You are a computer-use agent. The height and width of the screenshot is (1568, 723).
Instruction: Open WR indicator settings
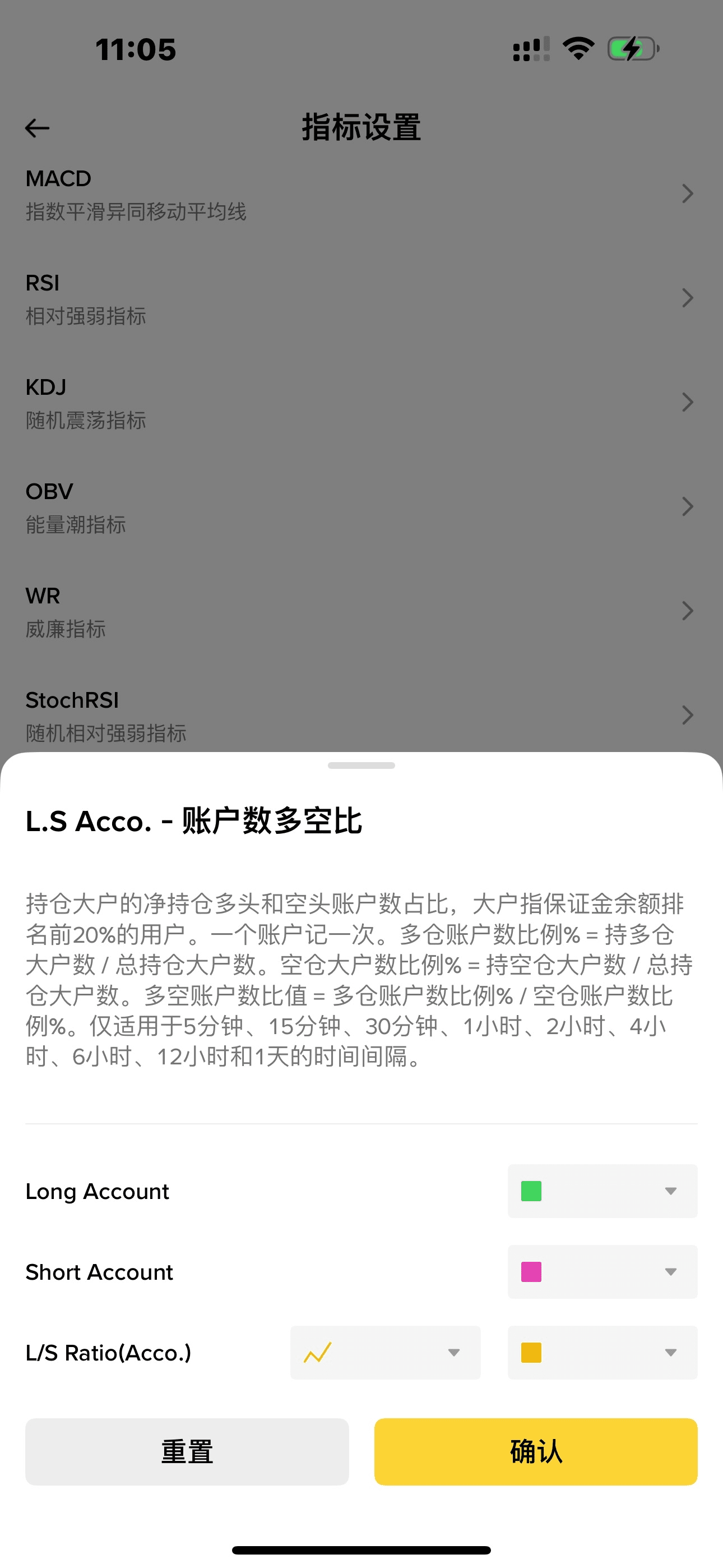pos(361,611)
